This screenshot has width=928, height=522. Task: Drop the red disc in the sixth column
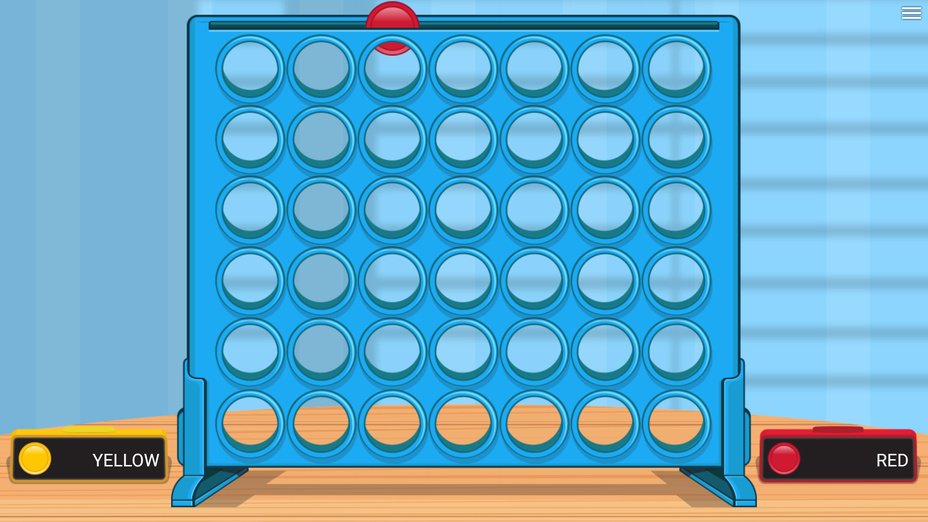[x=606, y=68]
